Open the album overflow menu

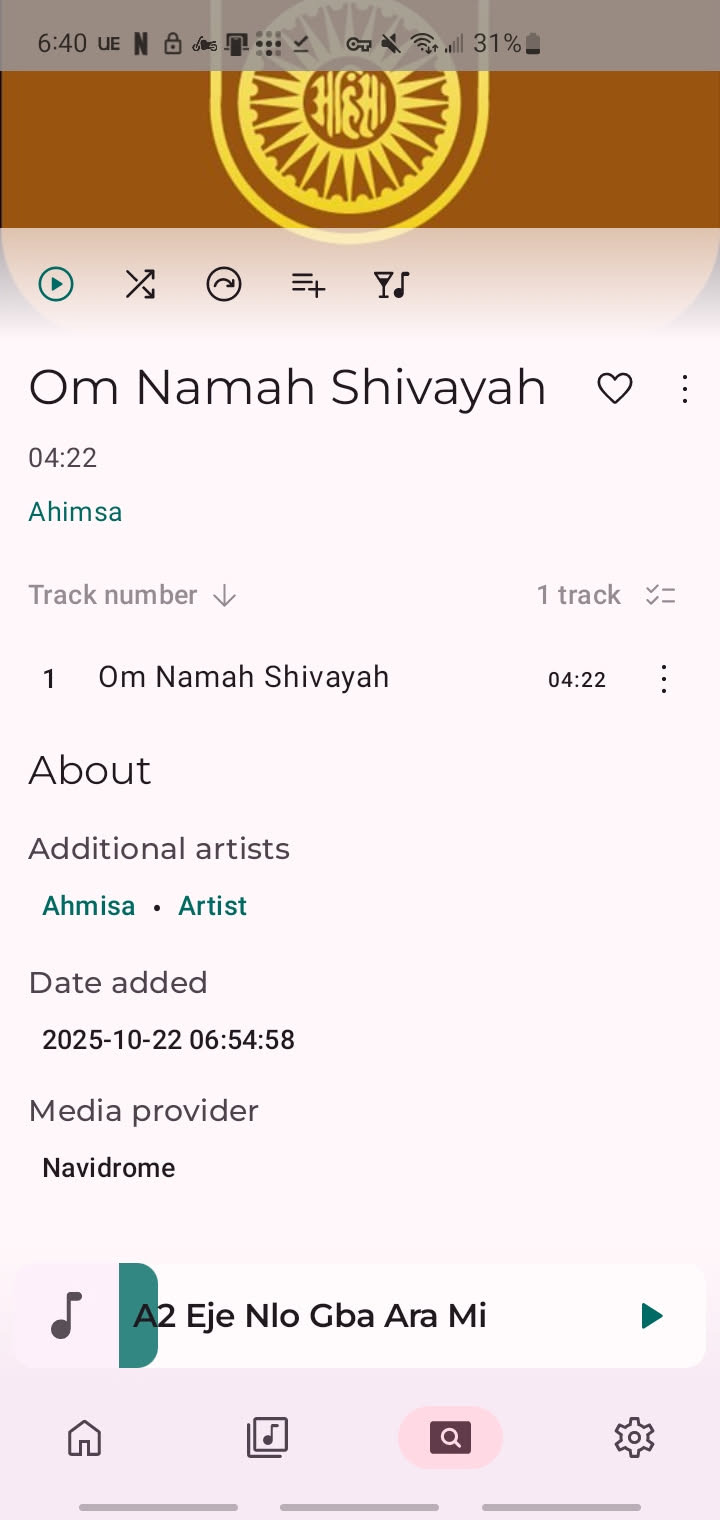(x=685, y=388)
